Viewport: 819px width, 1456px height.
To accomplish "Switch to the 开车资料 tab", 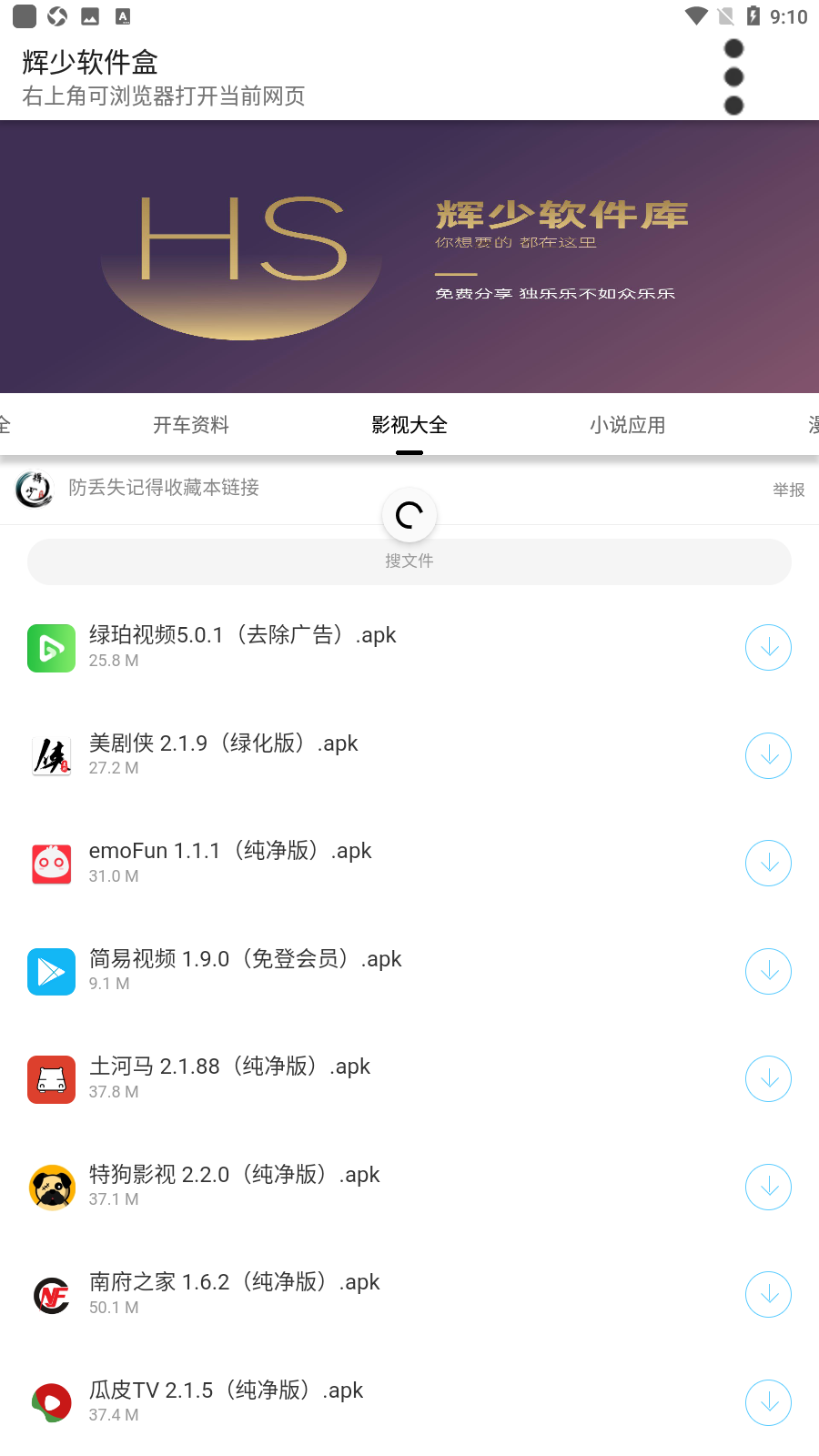I will click(190, 425).
